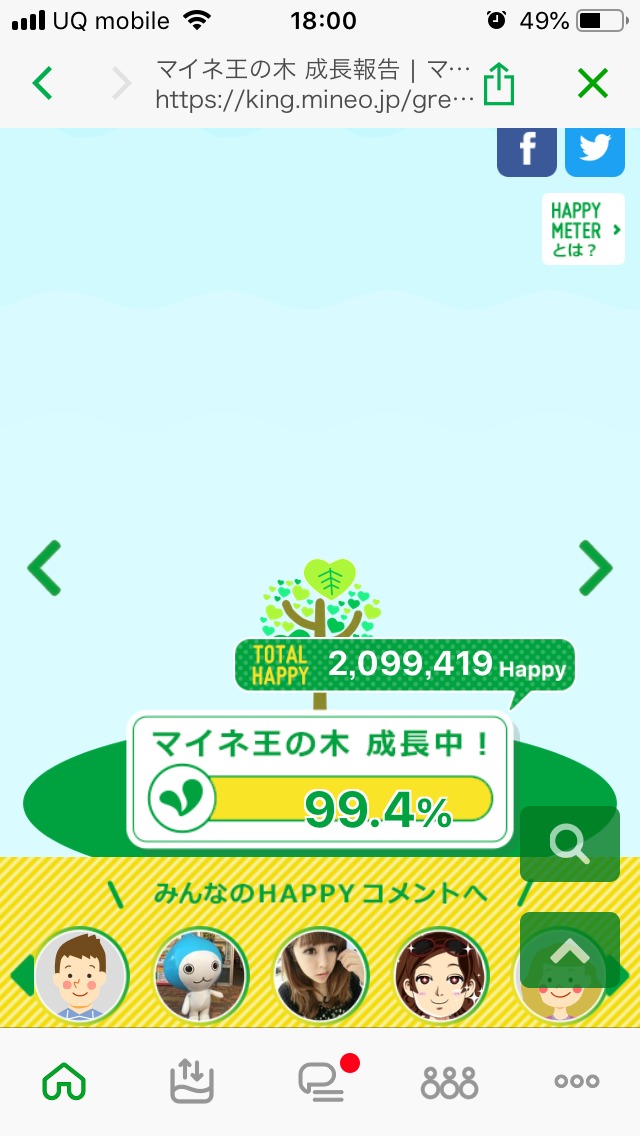640x1136 pixels.
Task: Open the message tab with red badge
Action: (x=322, y=1081)
